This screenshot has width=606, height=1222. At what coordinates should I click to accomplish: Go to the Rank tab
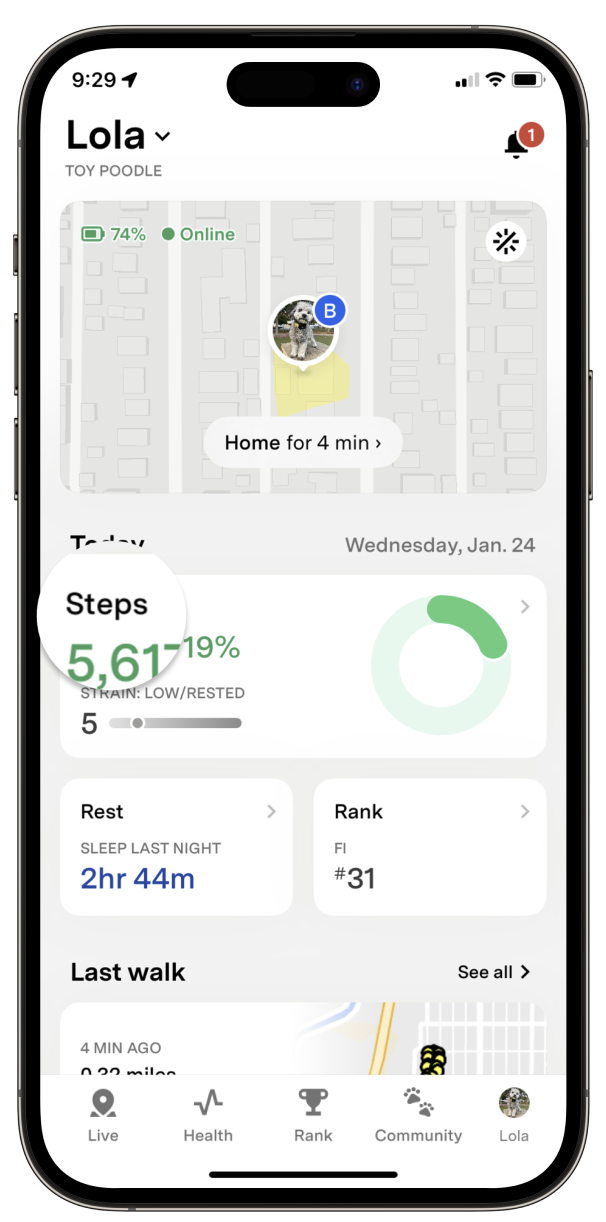pyautogui.click(x=313, y=1115)
